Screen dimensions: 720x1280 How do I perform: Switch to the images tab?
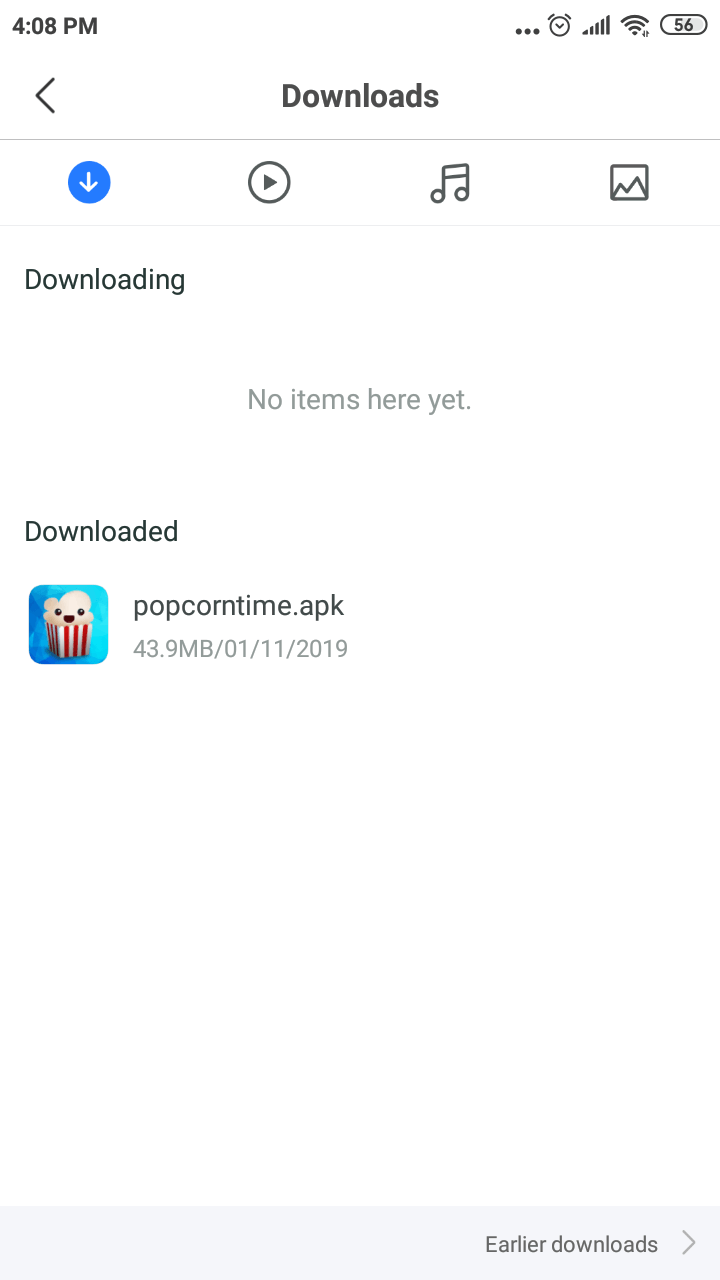click(x=629, y=183)
